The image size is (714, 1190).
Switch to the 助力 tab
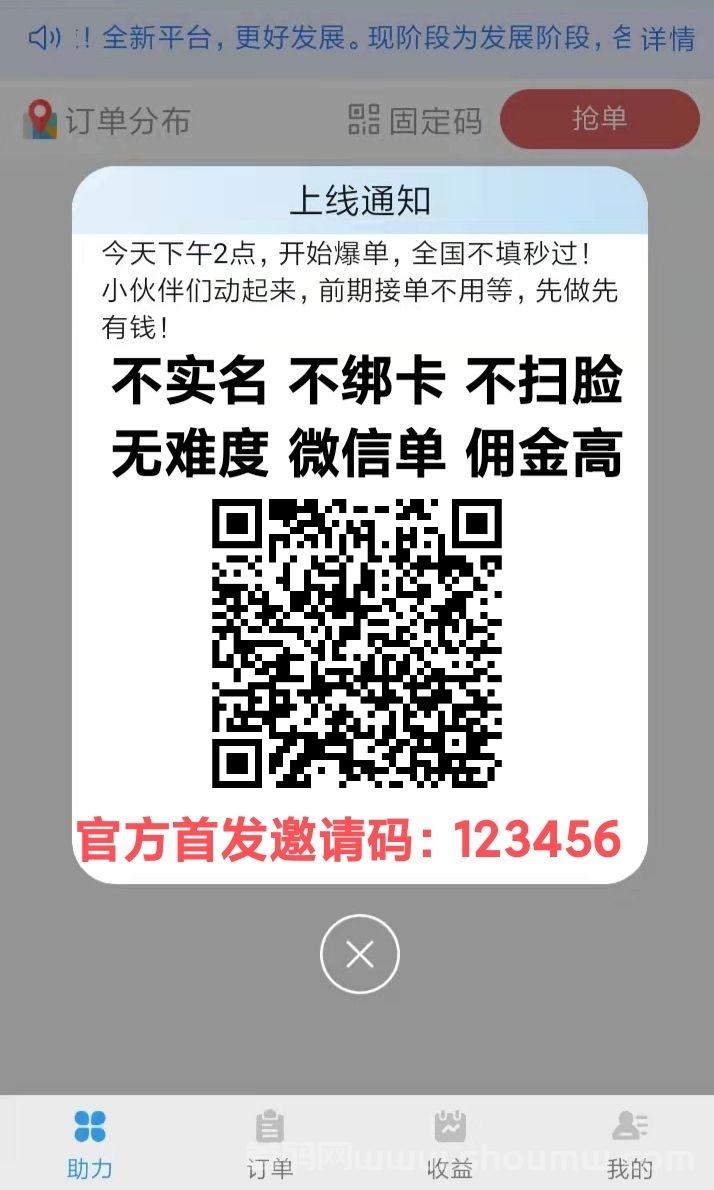tap(90, 1144)
